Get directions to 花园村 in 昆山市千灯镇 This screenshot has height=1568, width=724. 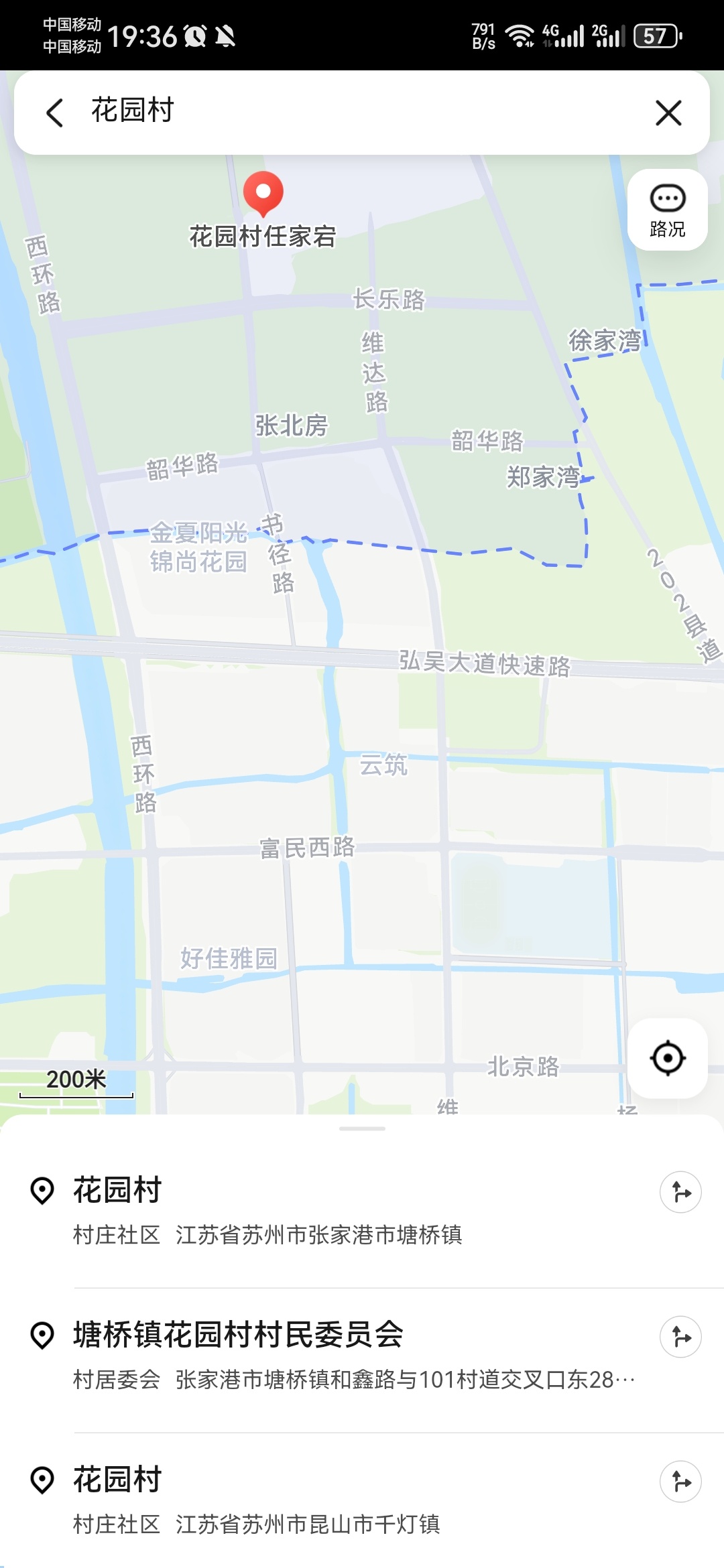pyautogui.click(x=680, y=1482)
